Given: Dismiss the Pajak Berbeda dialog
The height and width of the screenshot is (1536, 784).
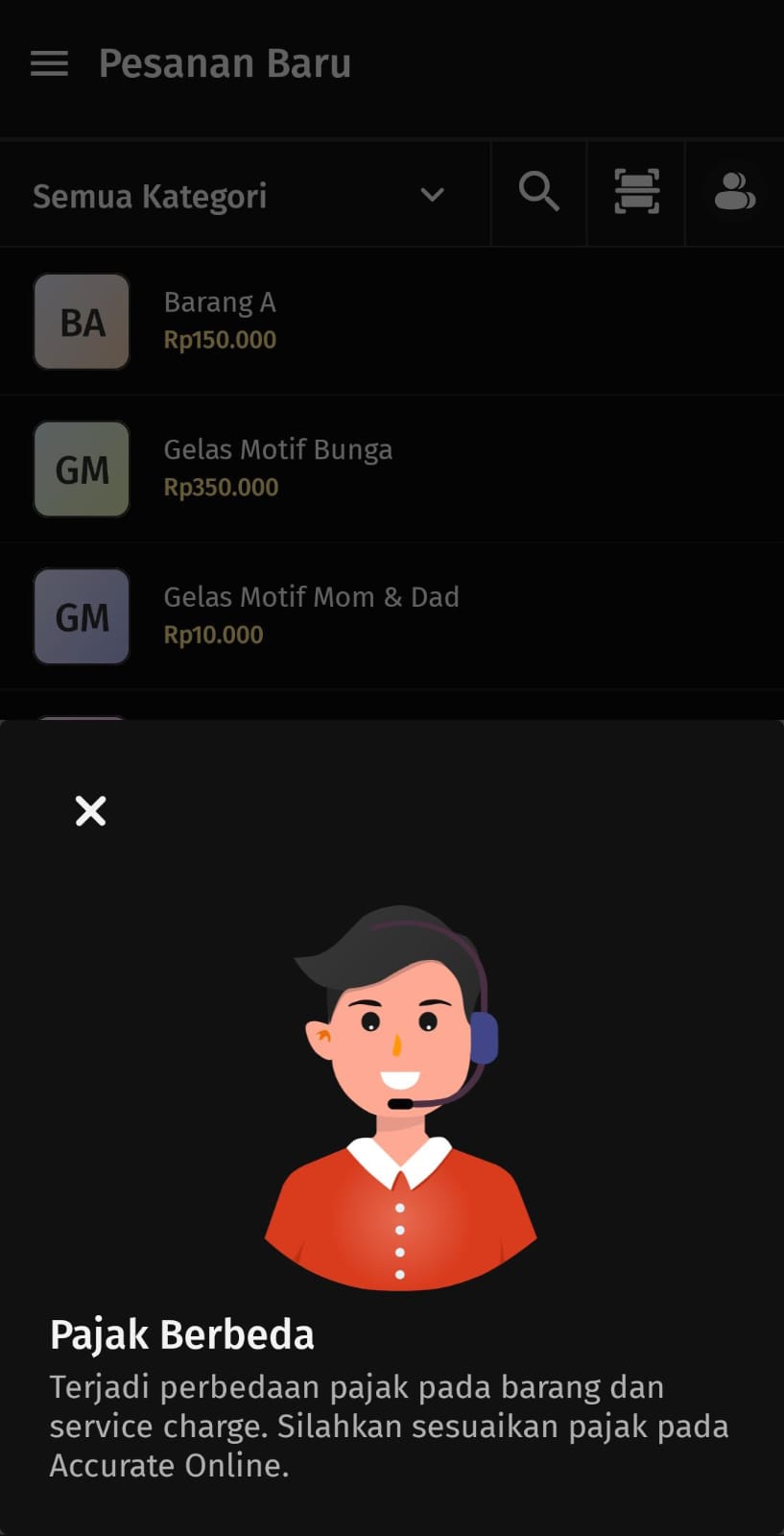Looking at the screenshot, I should point(91,811).
